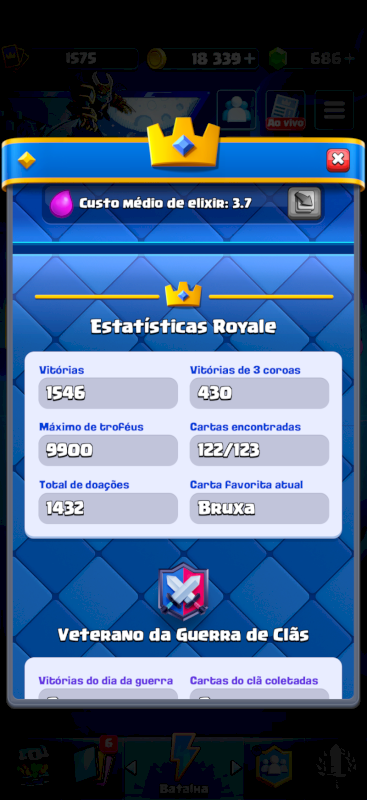Close the player profile popup
367x800 pixels.
(338, 160)
